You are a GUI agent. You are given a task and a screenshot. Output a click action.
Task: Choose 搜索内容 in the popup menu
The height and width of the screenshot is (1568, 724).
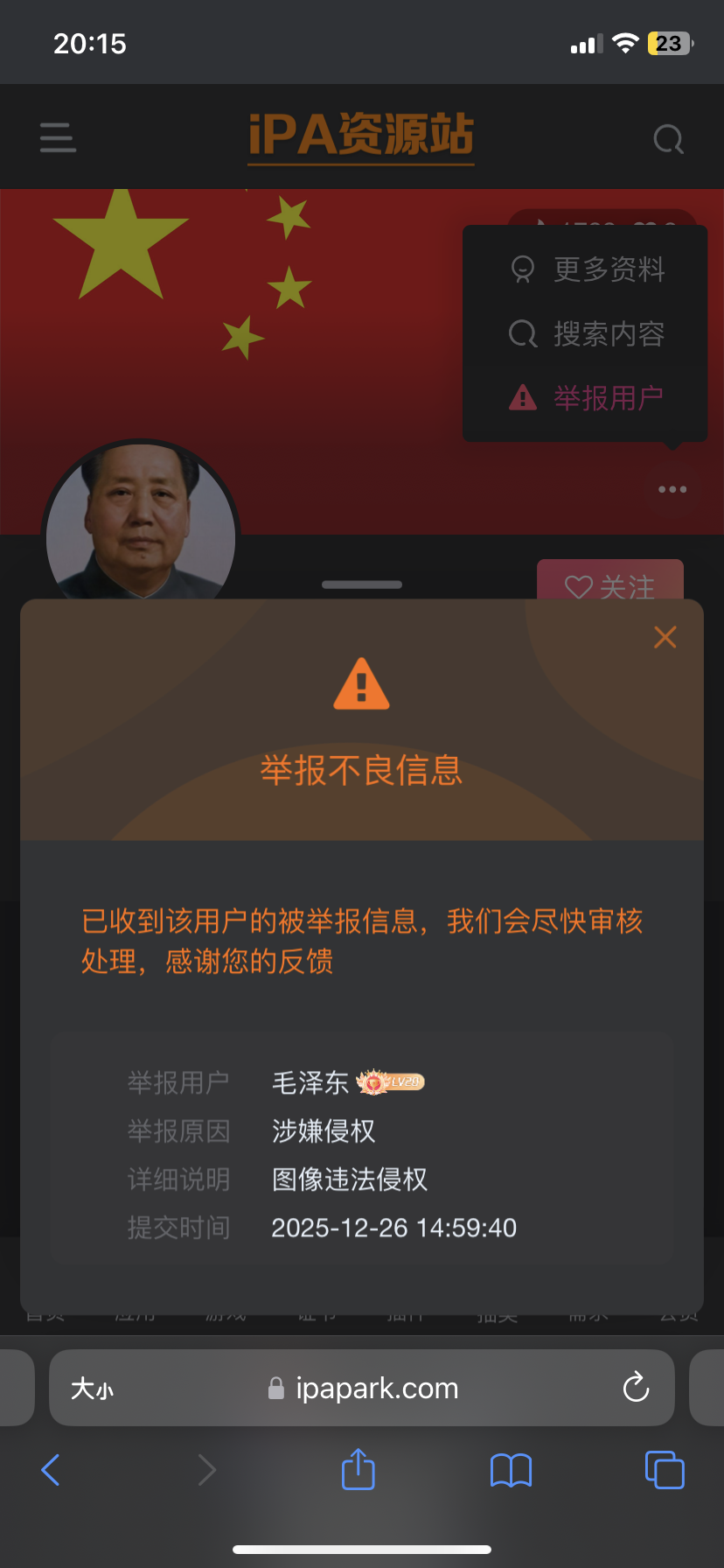tap(609, 334)
